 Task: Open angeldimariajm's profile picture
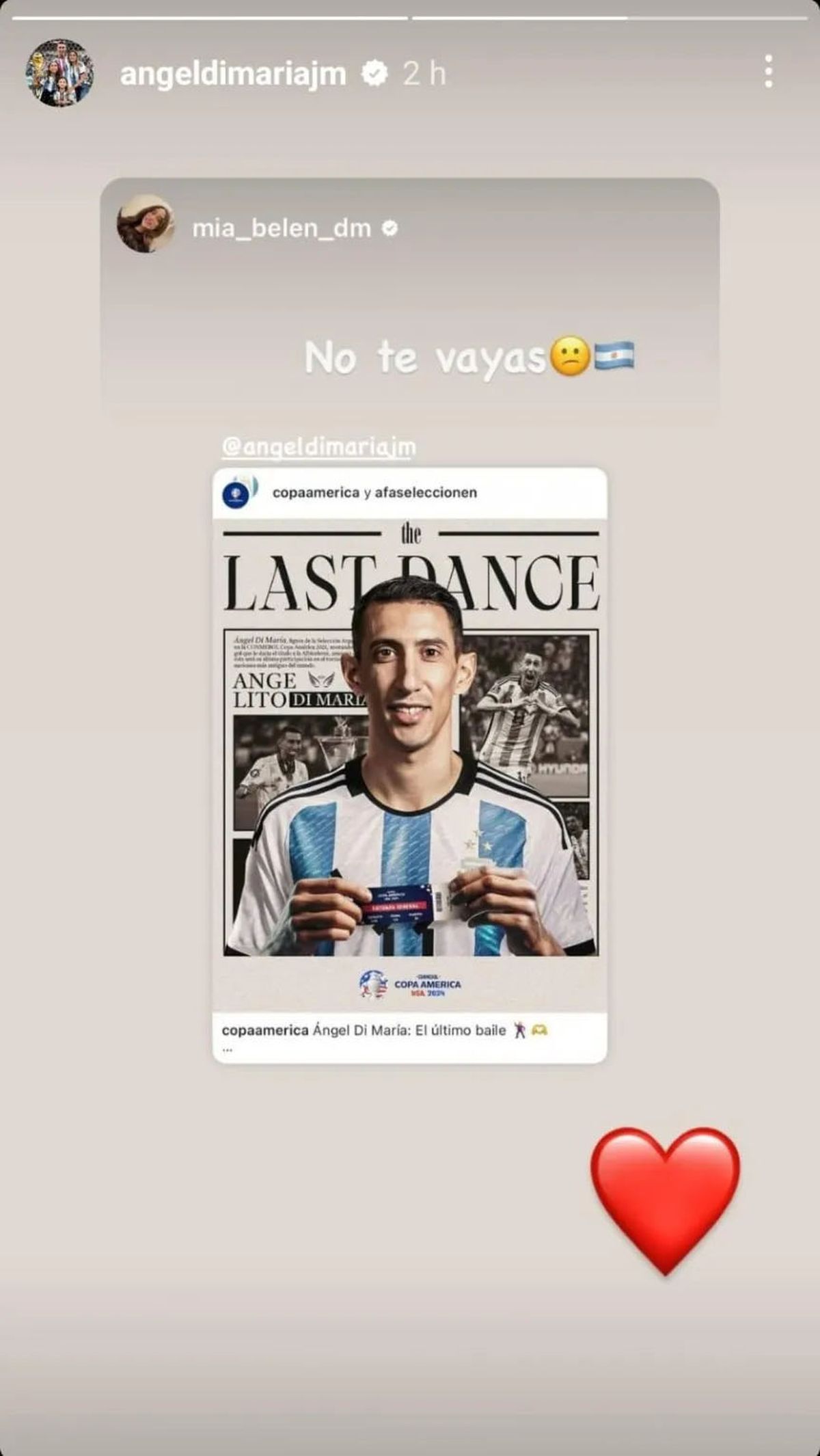pos(59,72)
